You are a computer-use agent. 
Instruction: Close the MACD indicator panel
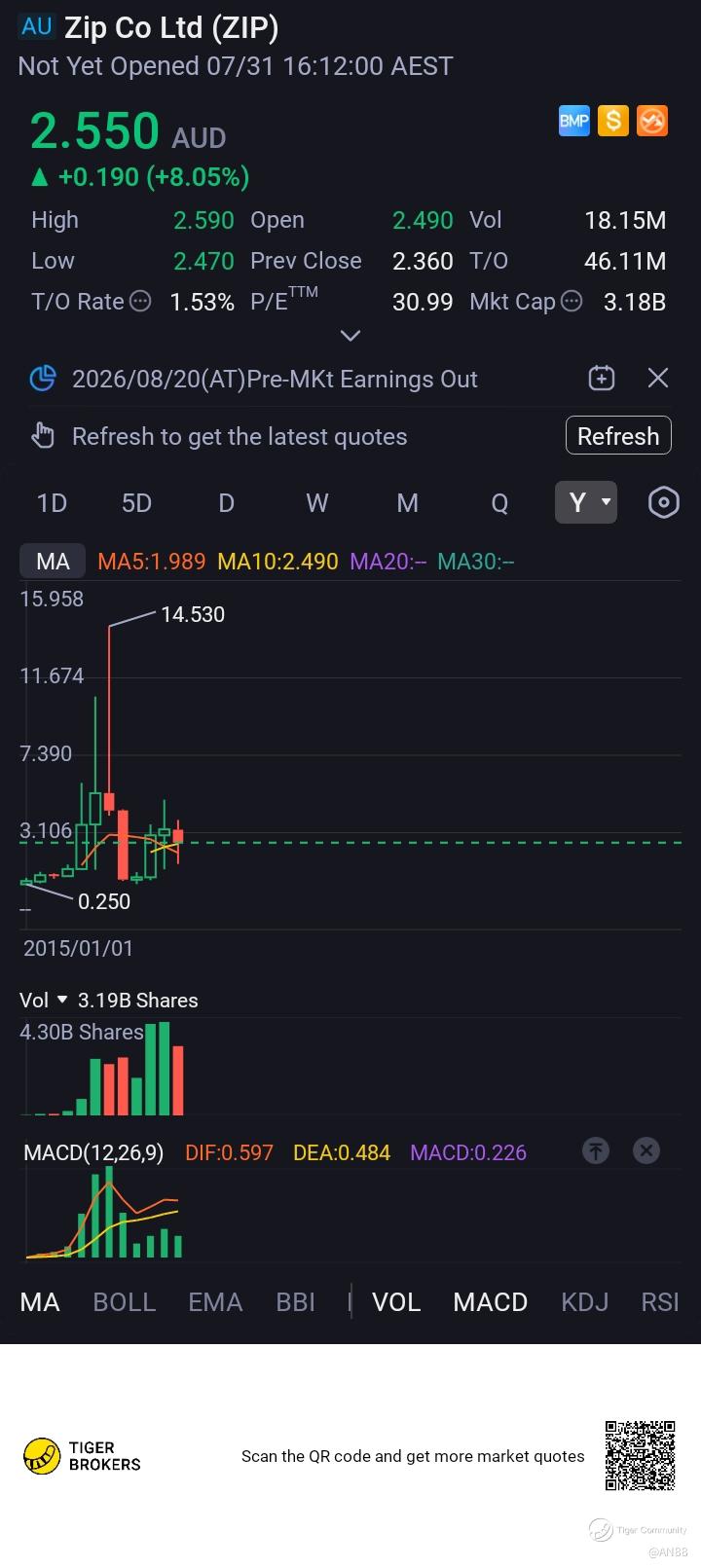[x=646, y=1150]
